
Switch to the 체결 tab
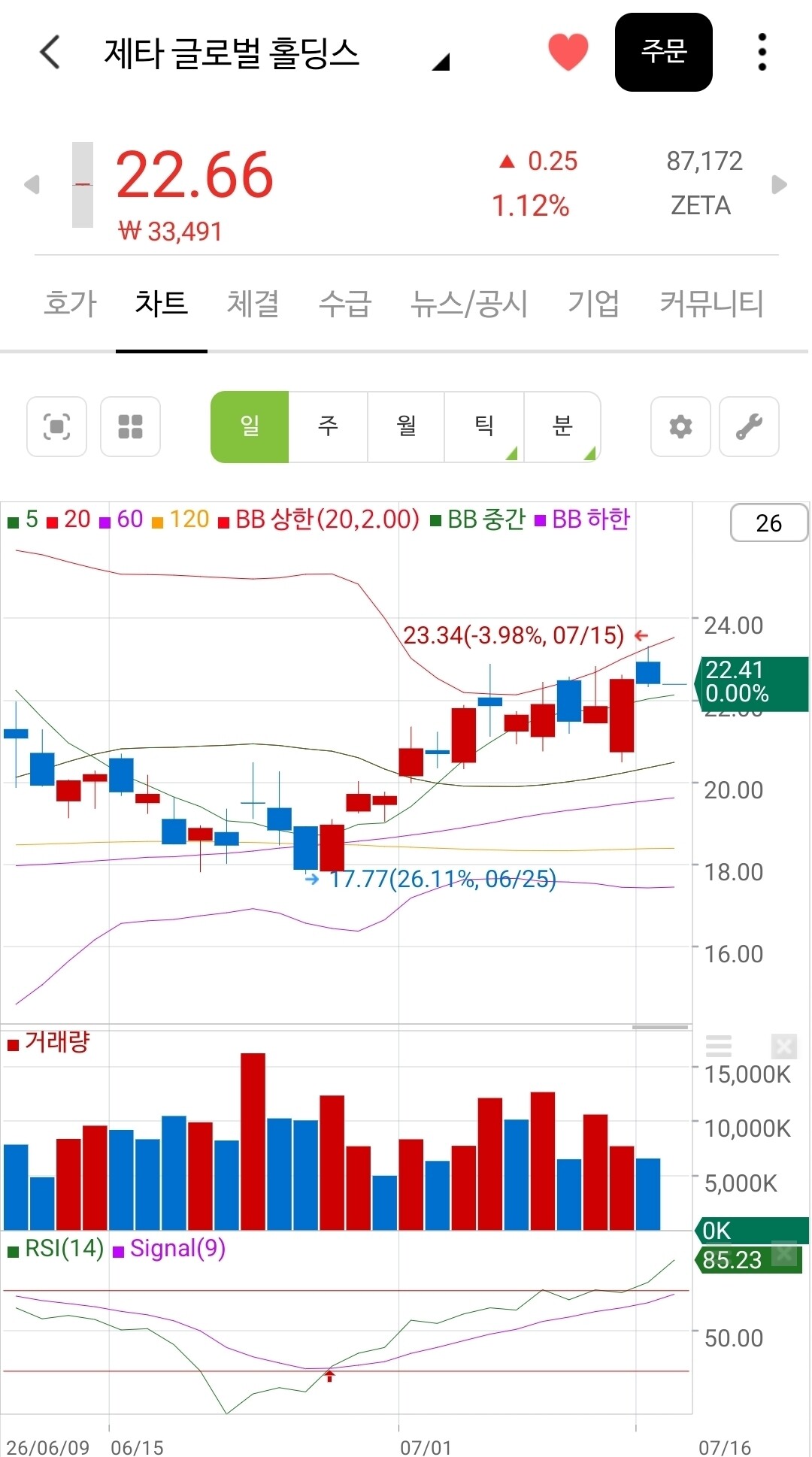coord(253,304)
